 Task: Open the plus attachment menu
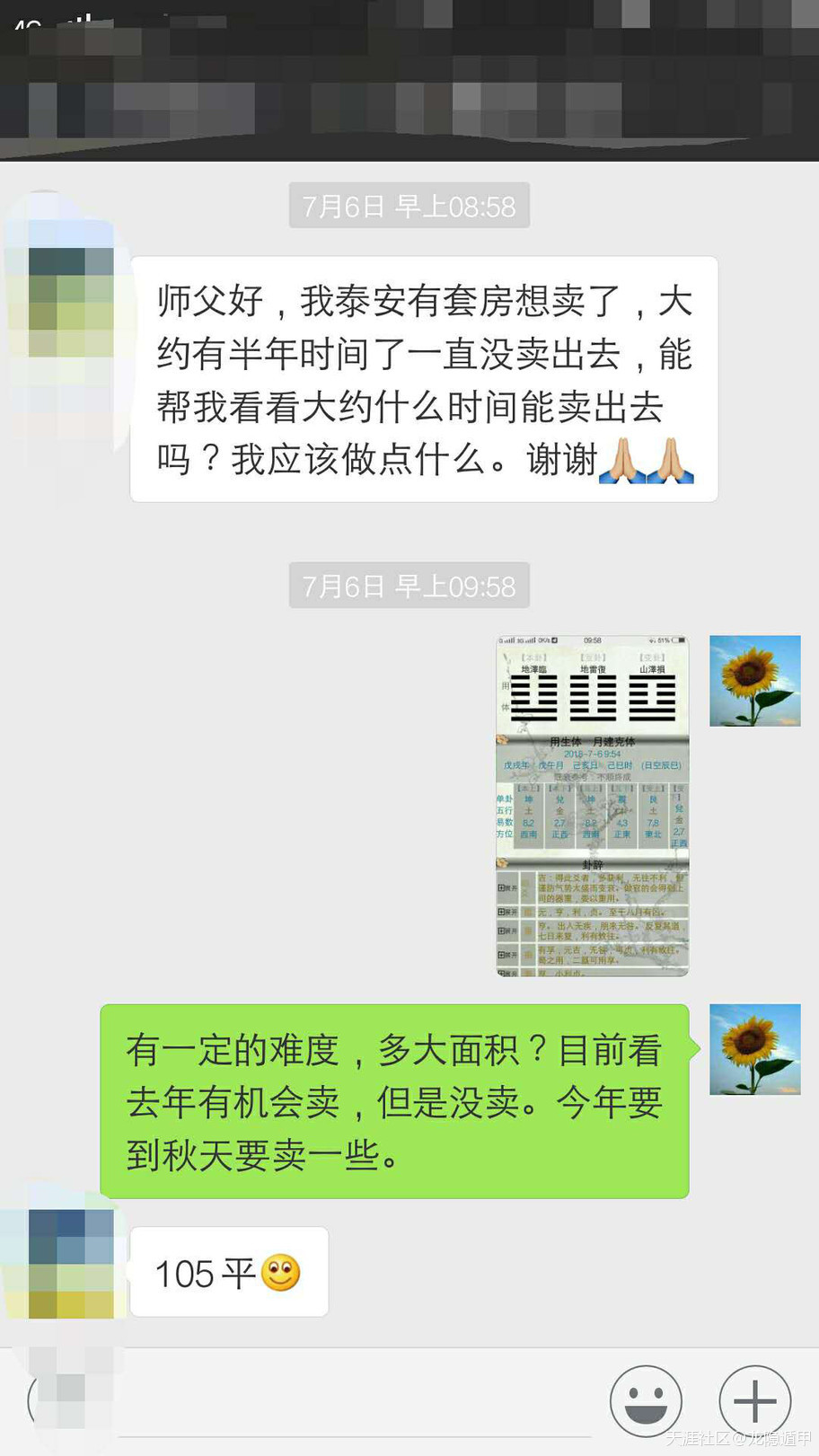point(754,1399)
